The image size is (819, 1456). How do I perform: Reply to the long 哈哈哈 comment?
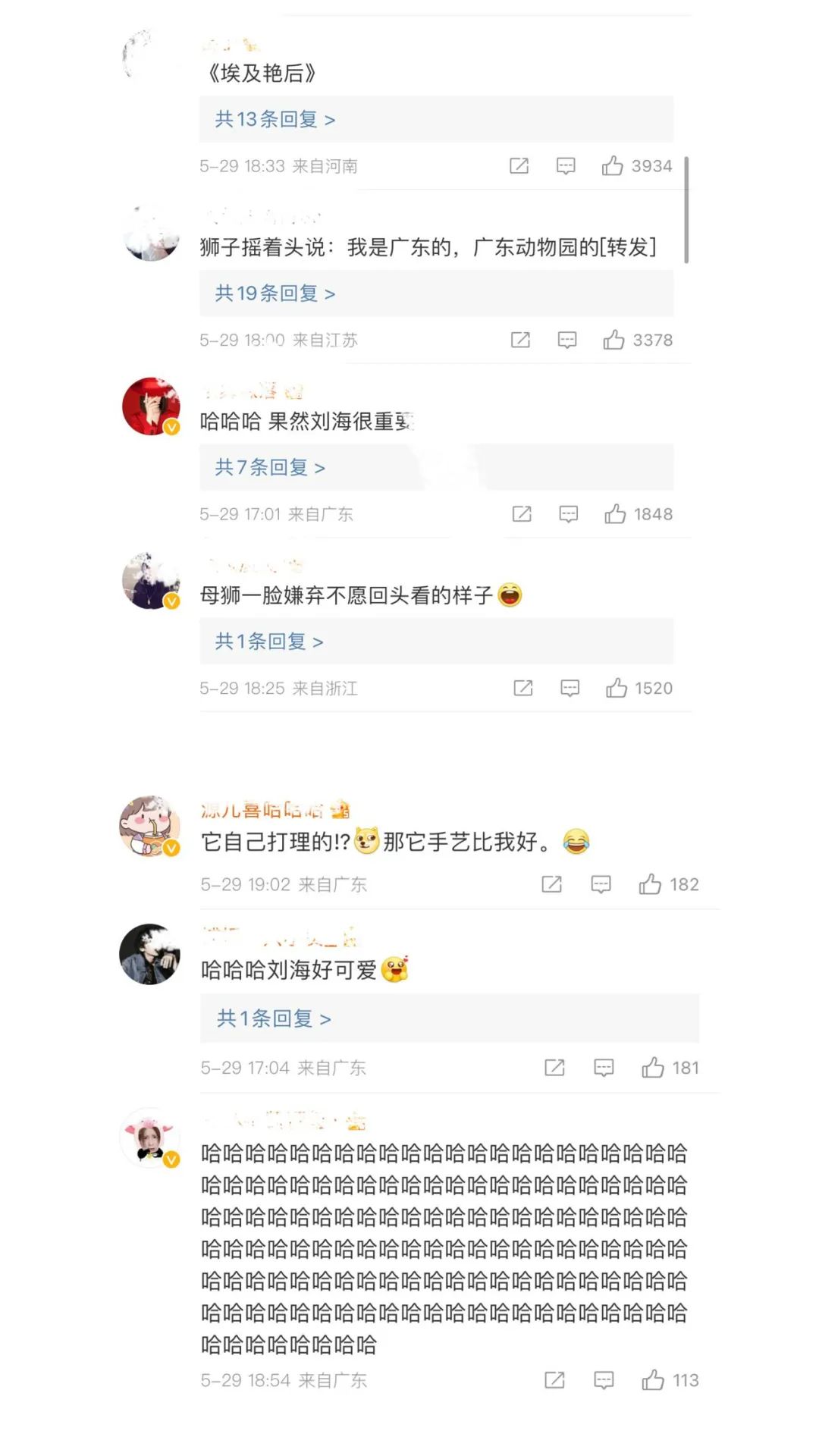(x=604, y=1380)
